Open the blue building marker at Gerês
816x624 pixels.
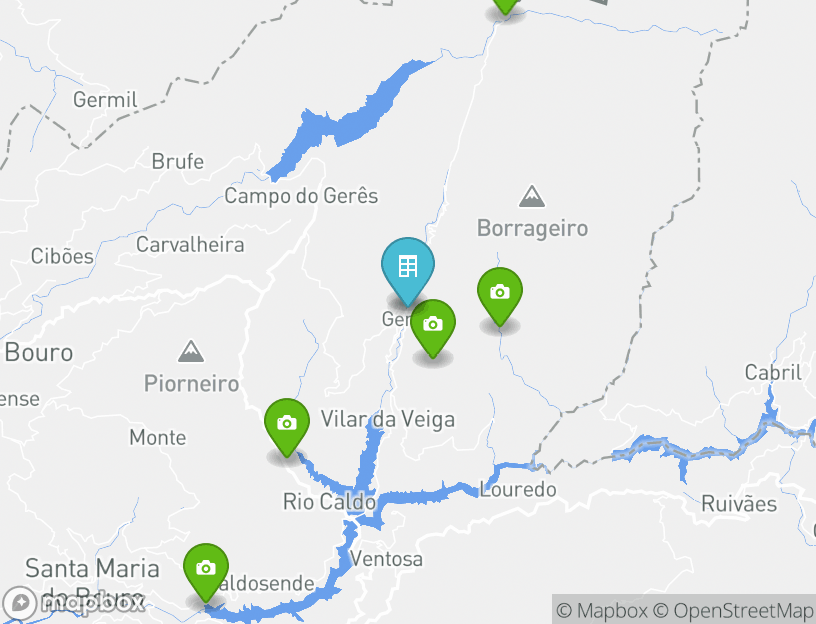408,268
